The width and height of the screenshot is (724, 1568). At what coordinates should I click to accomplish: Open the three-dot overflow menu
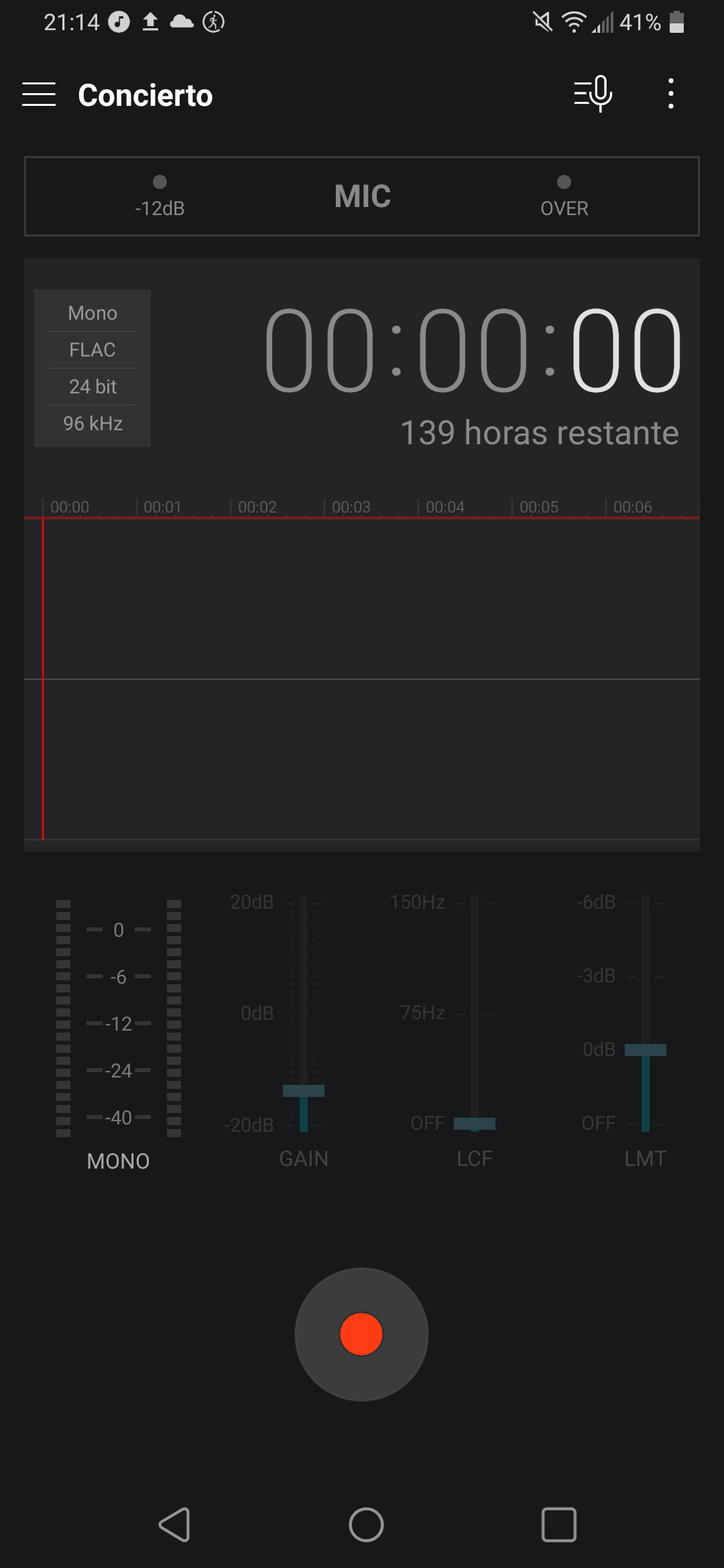coord(670,94)
